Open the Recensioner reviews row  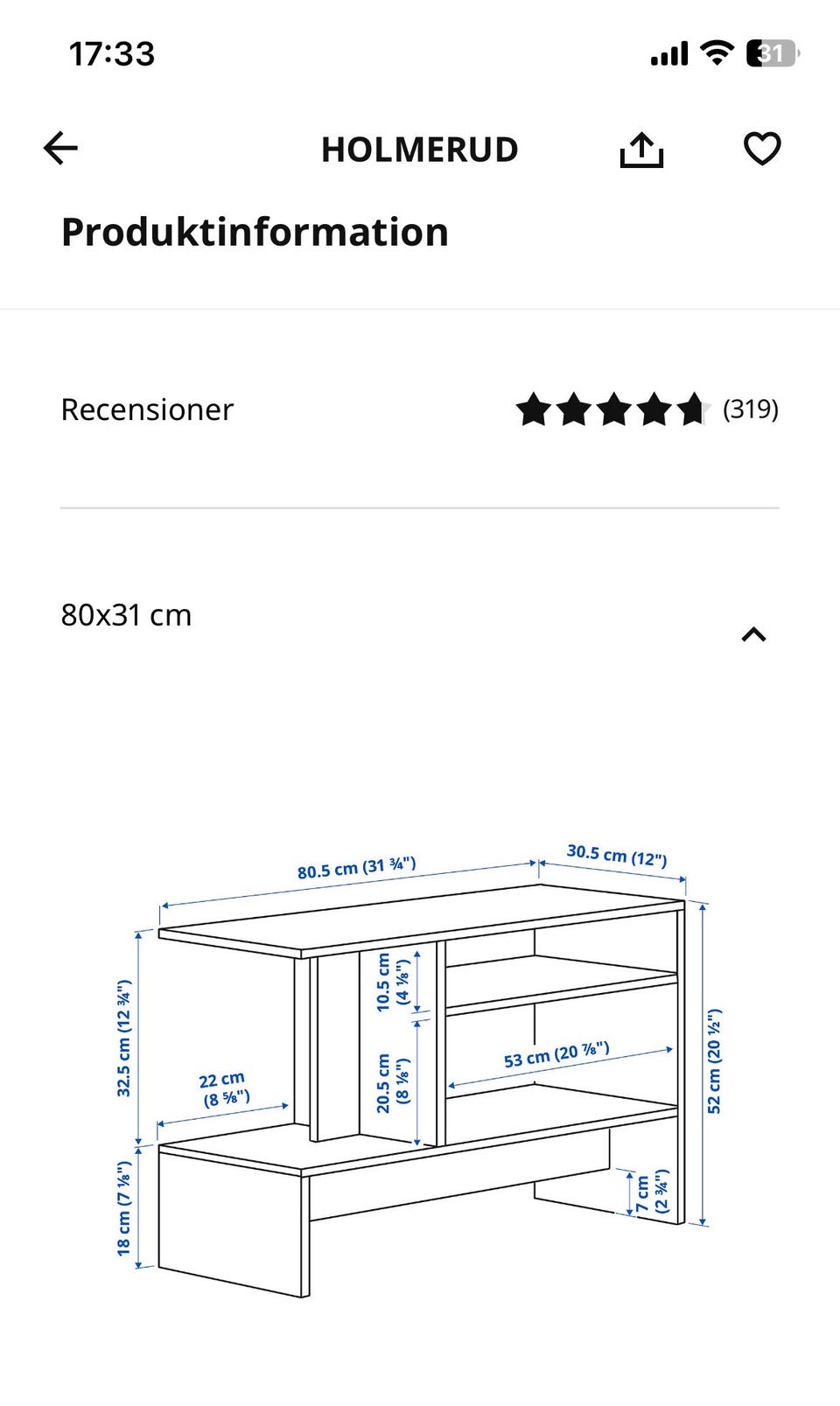pyautogui.click(x=420, y=409)
